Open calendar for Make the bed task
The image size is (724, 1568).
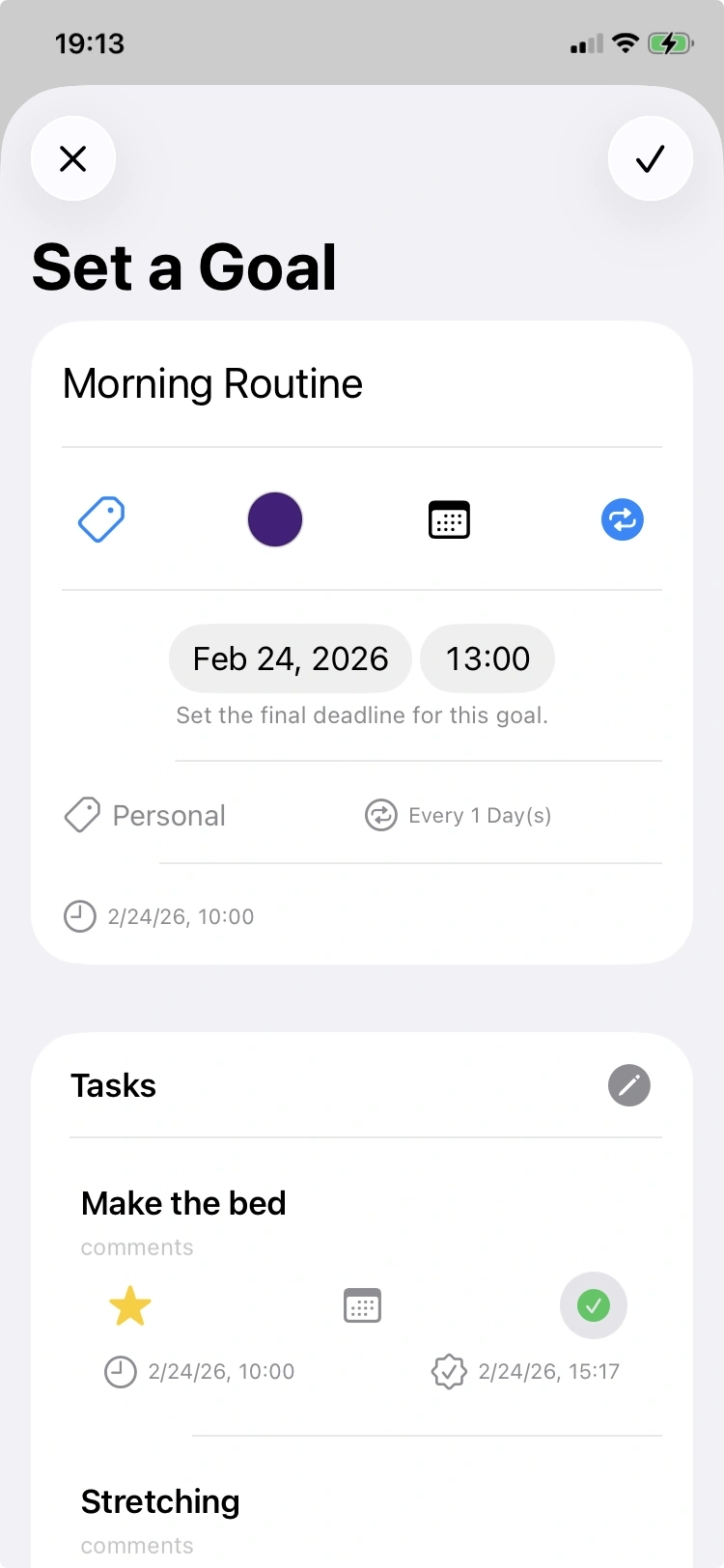[362, 1305]
